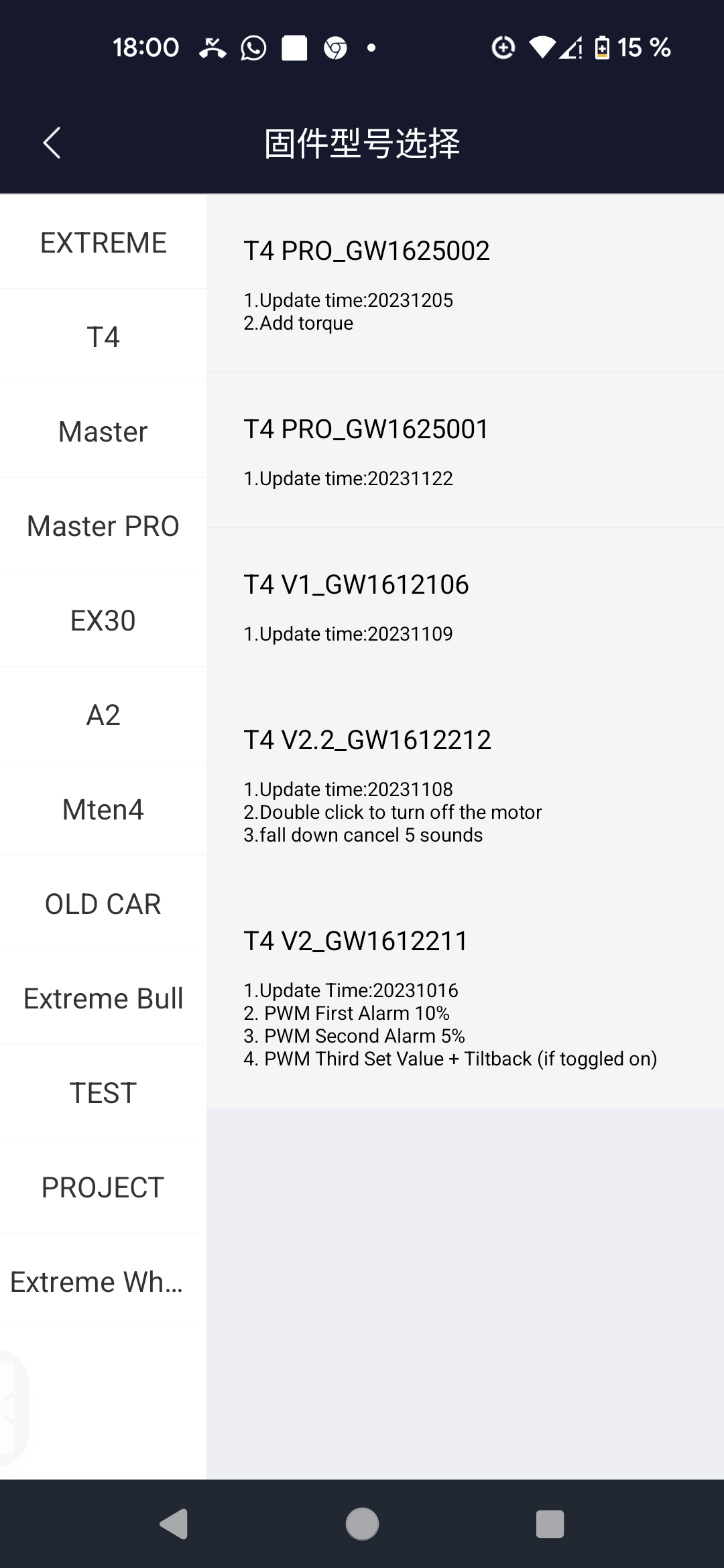Pick firmware T4 V1_GW1612106
This screenshot has height=1568, width=724.
465,606
